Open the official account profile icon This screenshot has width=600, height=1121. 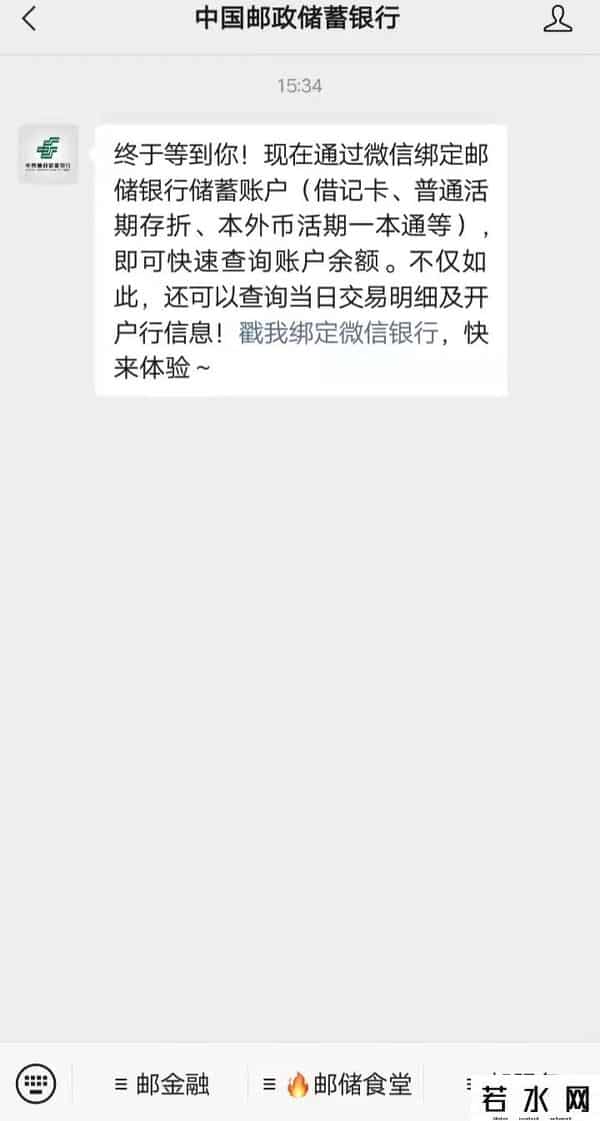(x=558, y=19)
